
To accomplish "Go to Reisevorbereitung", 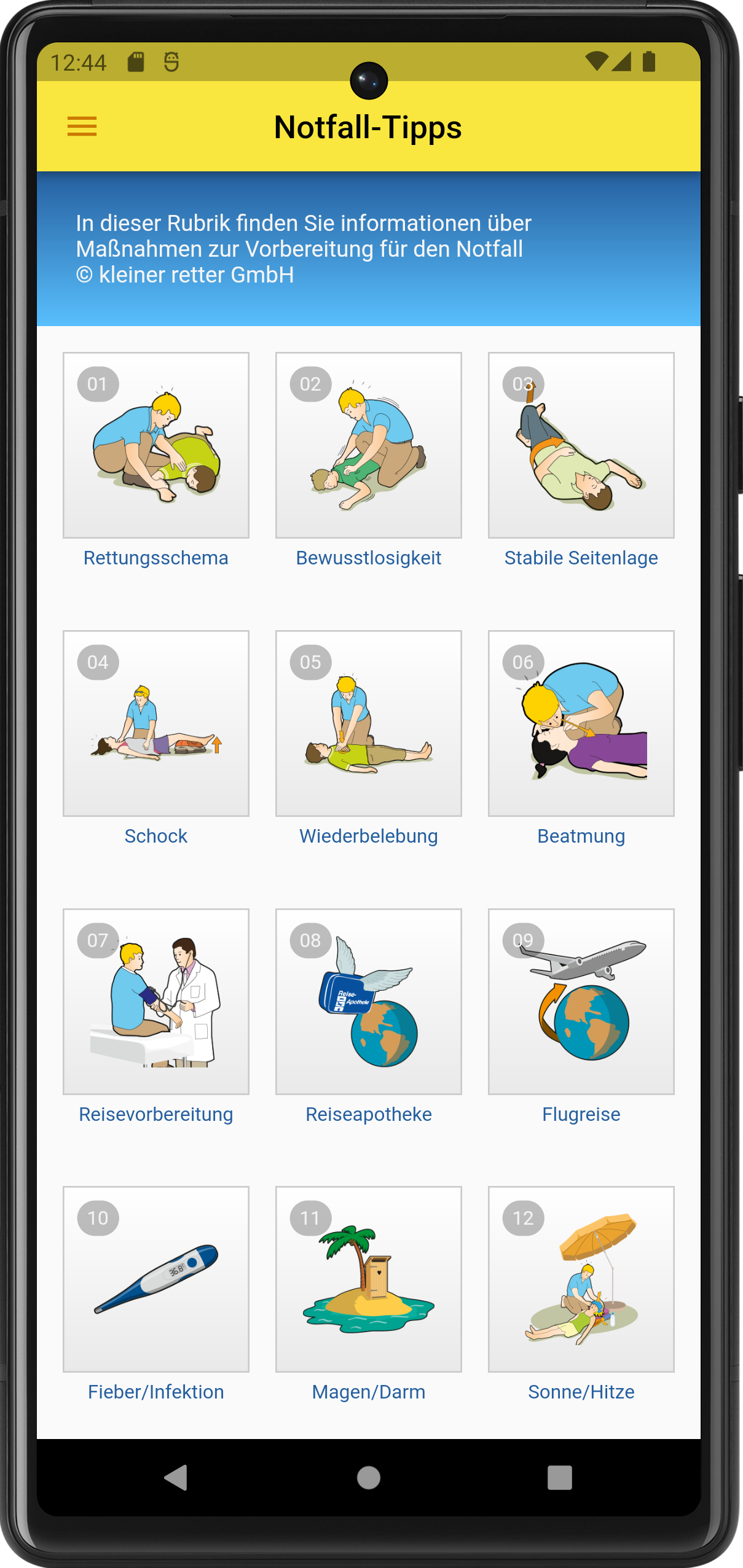I will (156, 1002).
